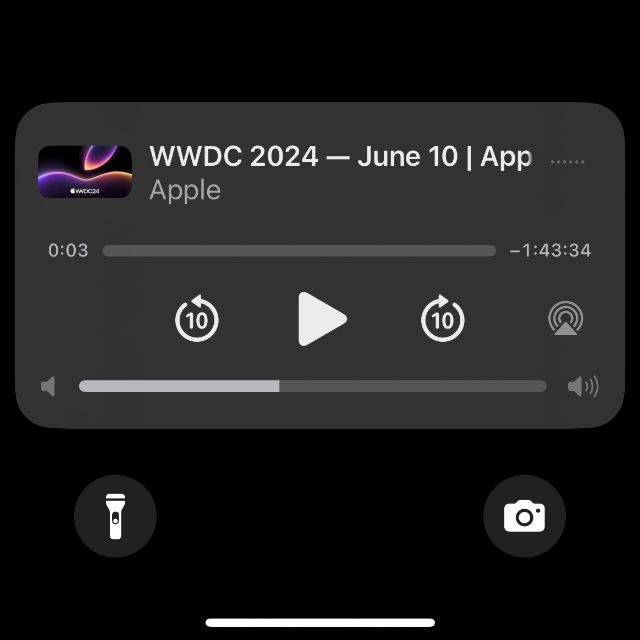Tap the playback progress bar
Viewport: 640px width, 640px height.
click(299, 251)
